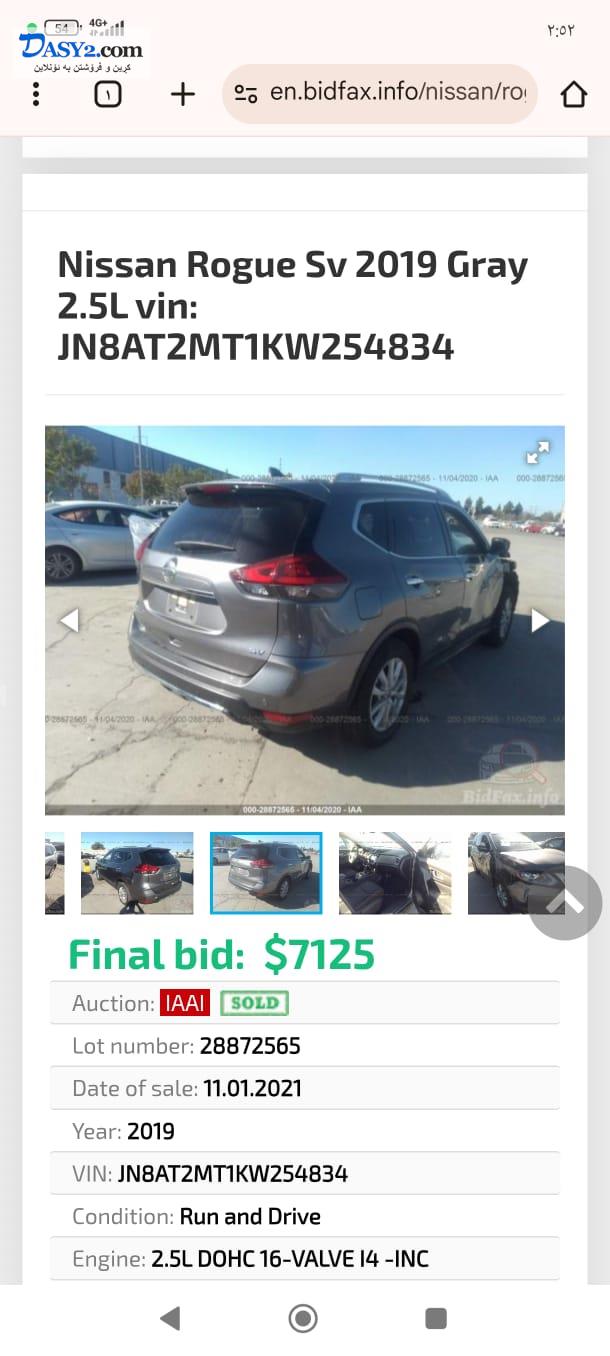Viewport: 610px width, 1356px height.
Task: Select the highlighted rear-right view thumbnail
Action: pyautogui.click(x=266, y=873)
